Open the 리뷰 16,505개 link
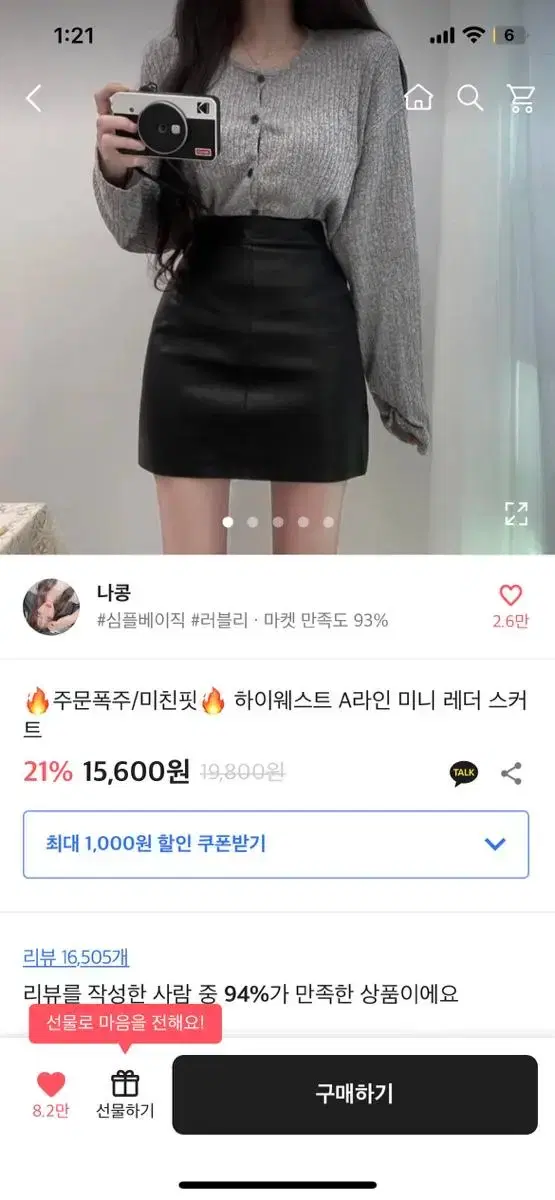Screen dimensions: 555x1200 tap(76, 957)
